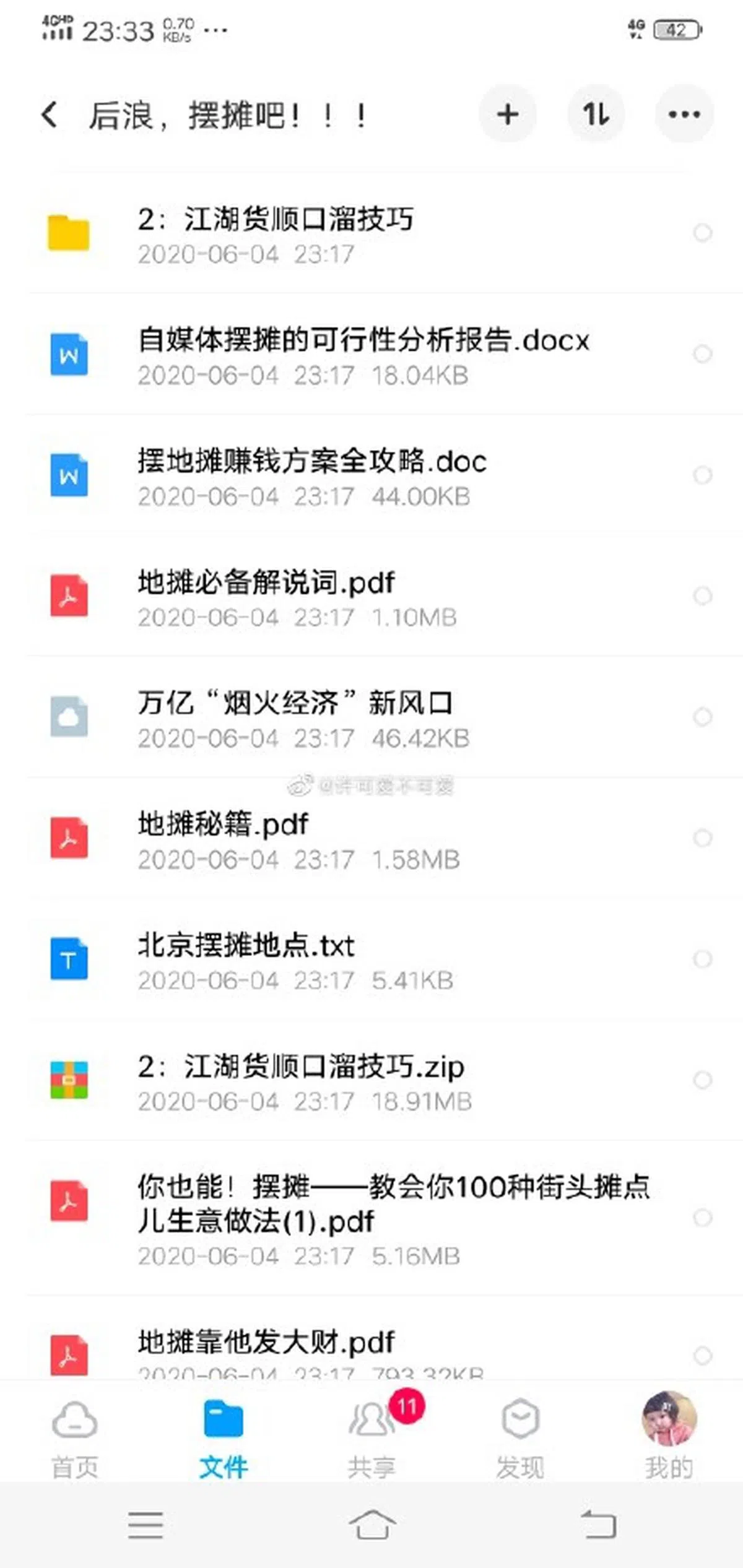Open 摆地摊赚钱方案全攻略.doc
This screenshot has width=743, height=1568.
(311, 476)
